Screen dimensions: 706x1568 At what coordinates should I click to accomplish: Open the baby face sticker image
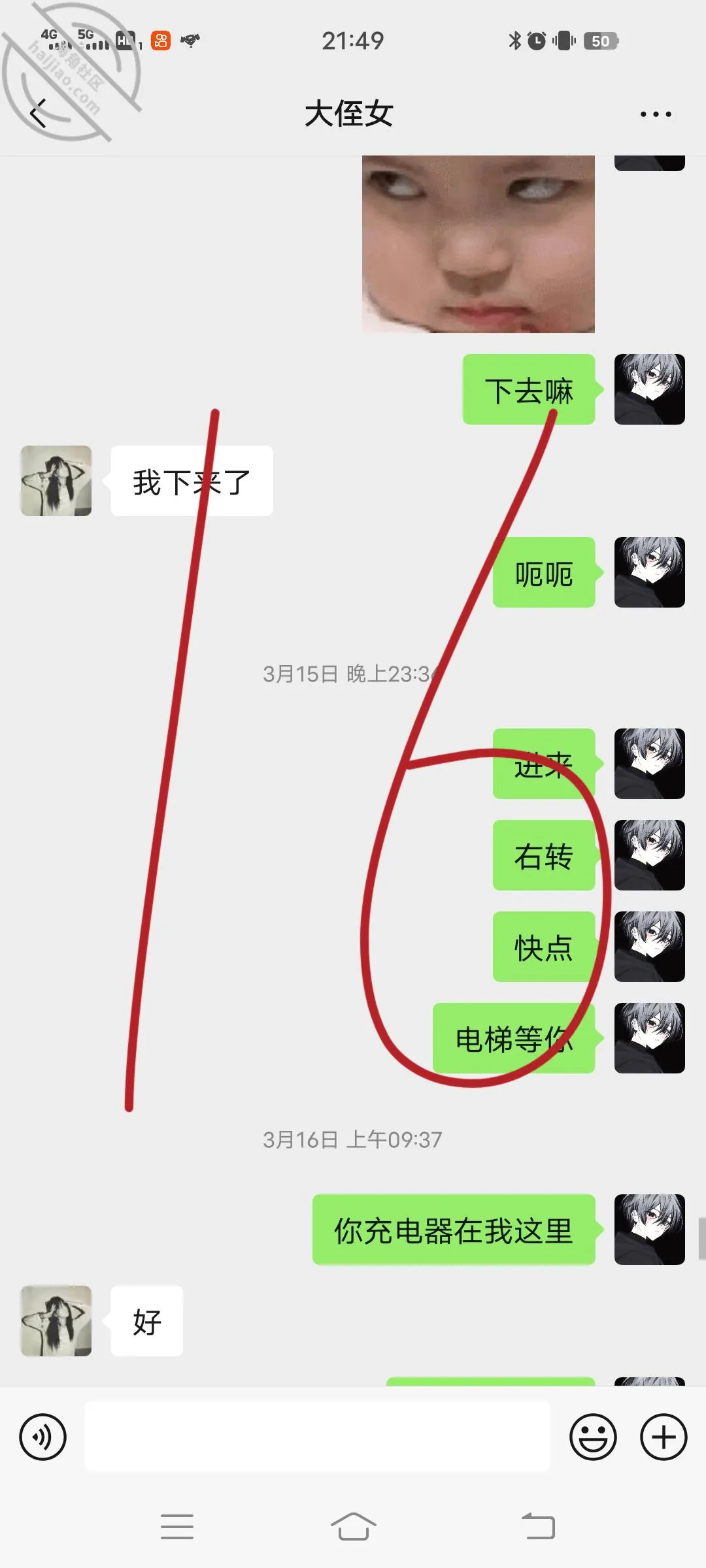[479, 244]
